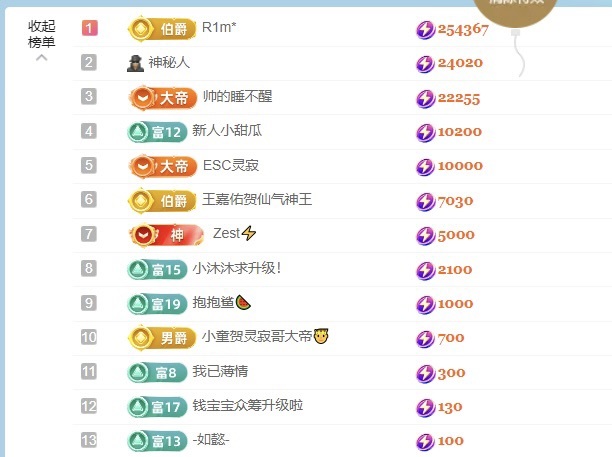
Task: Open rank 7 user Zest
Action: [227, 234]
